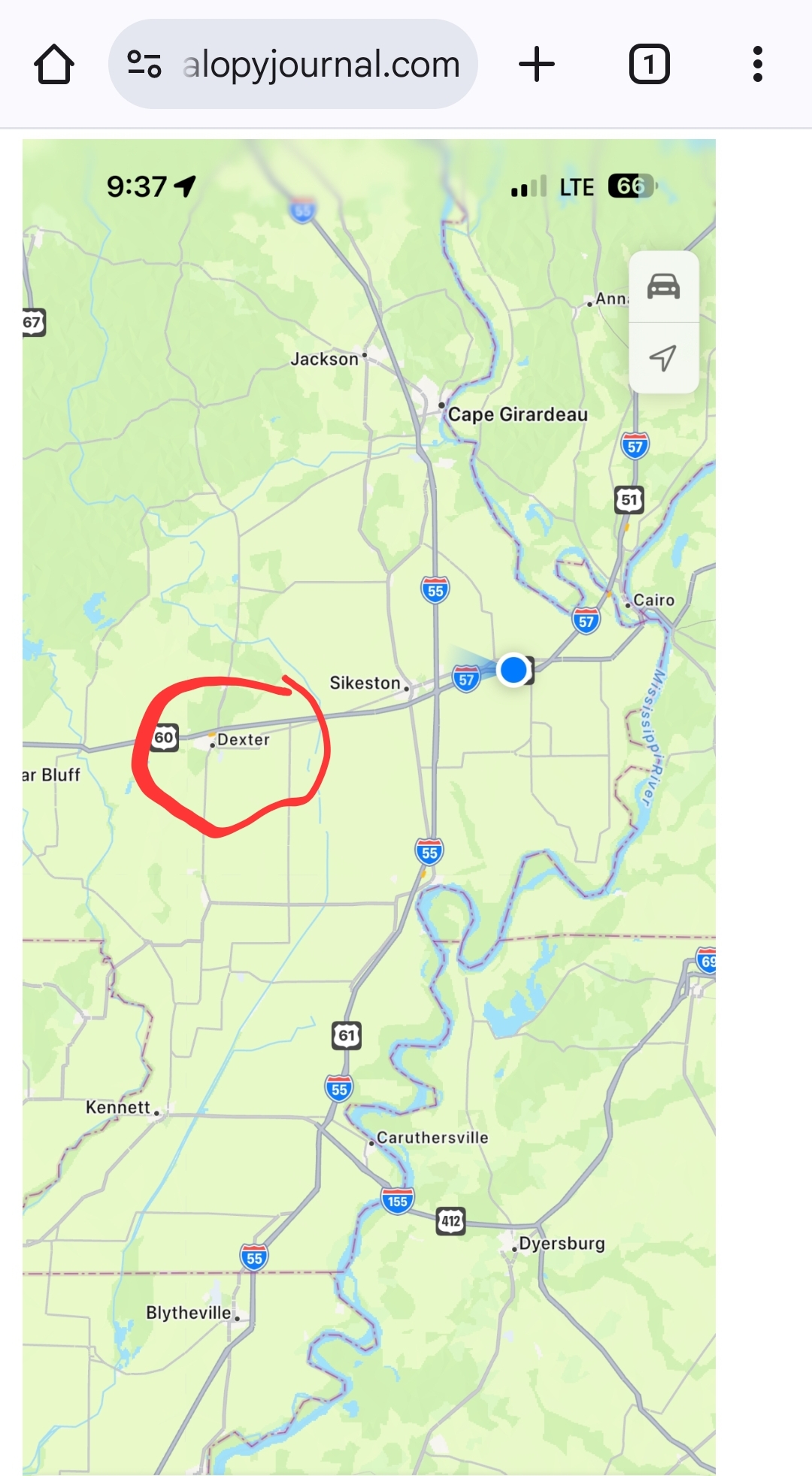Open the tab switcher showing 1 tab

click(650, 64)
